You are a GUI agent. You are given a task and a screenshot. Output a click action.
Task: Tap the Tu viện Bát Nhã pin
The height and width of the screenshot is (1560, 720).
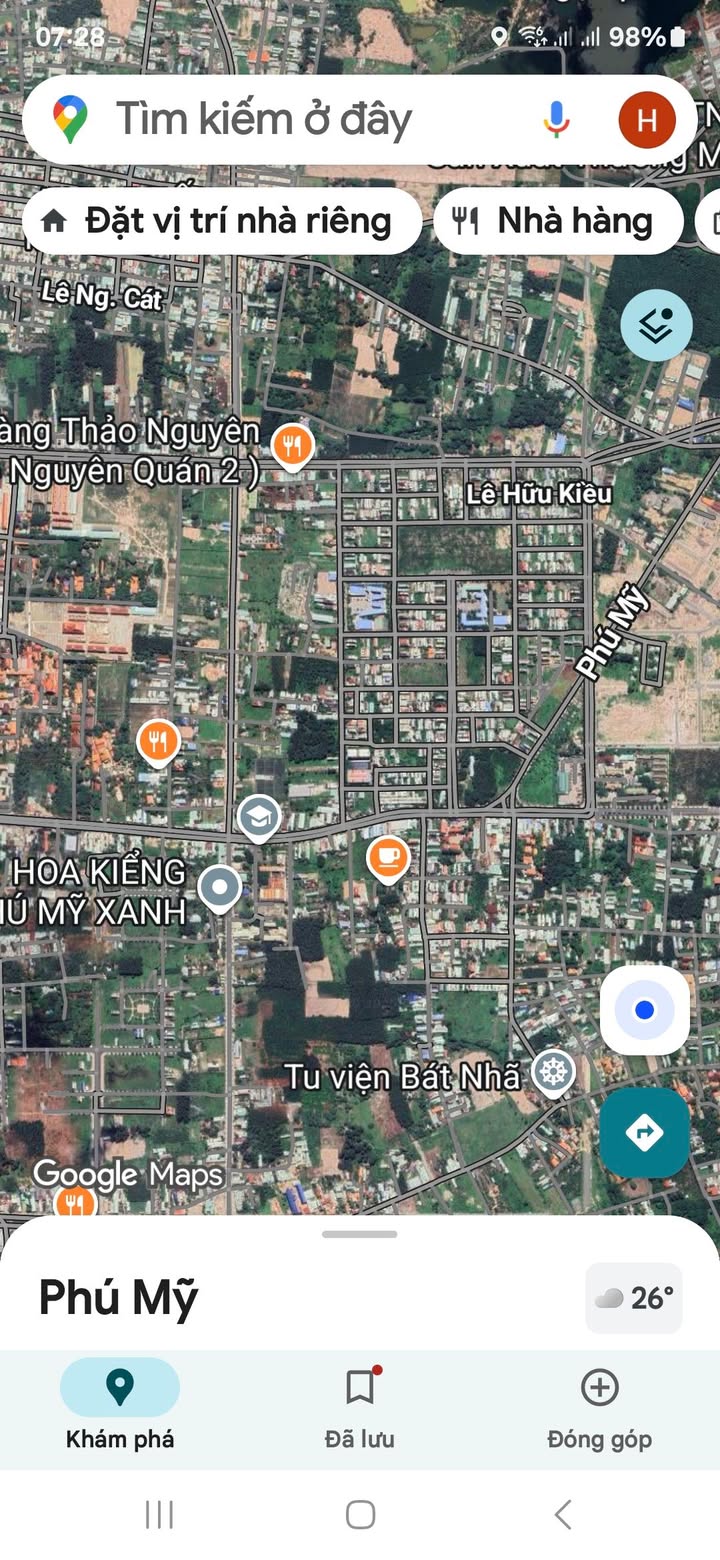[x=552, y=1072]
